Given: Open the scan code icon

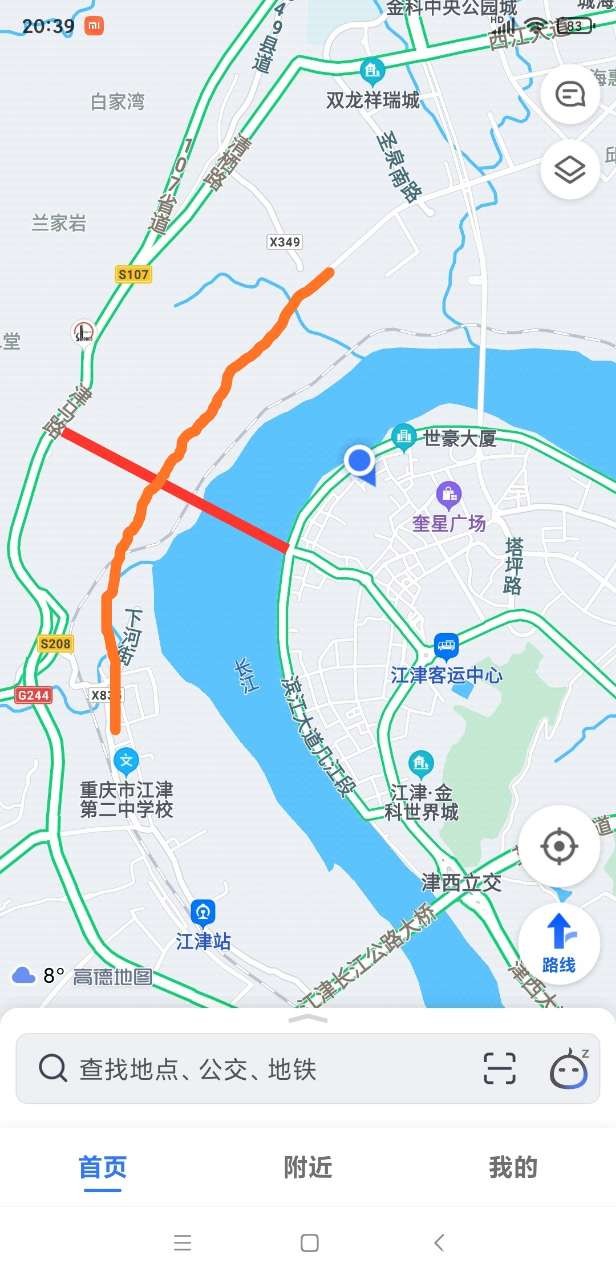Looking at the screenshot, I should click(499, 1068).
